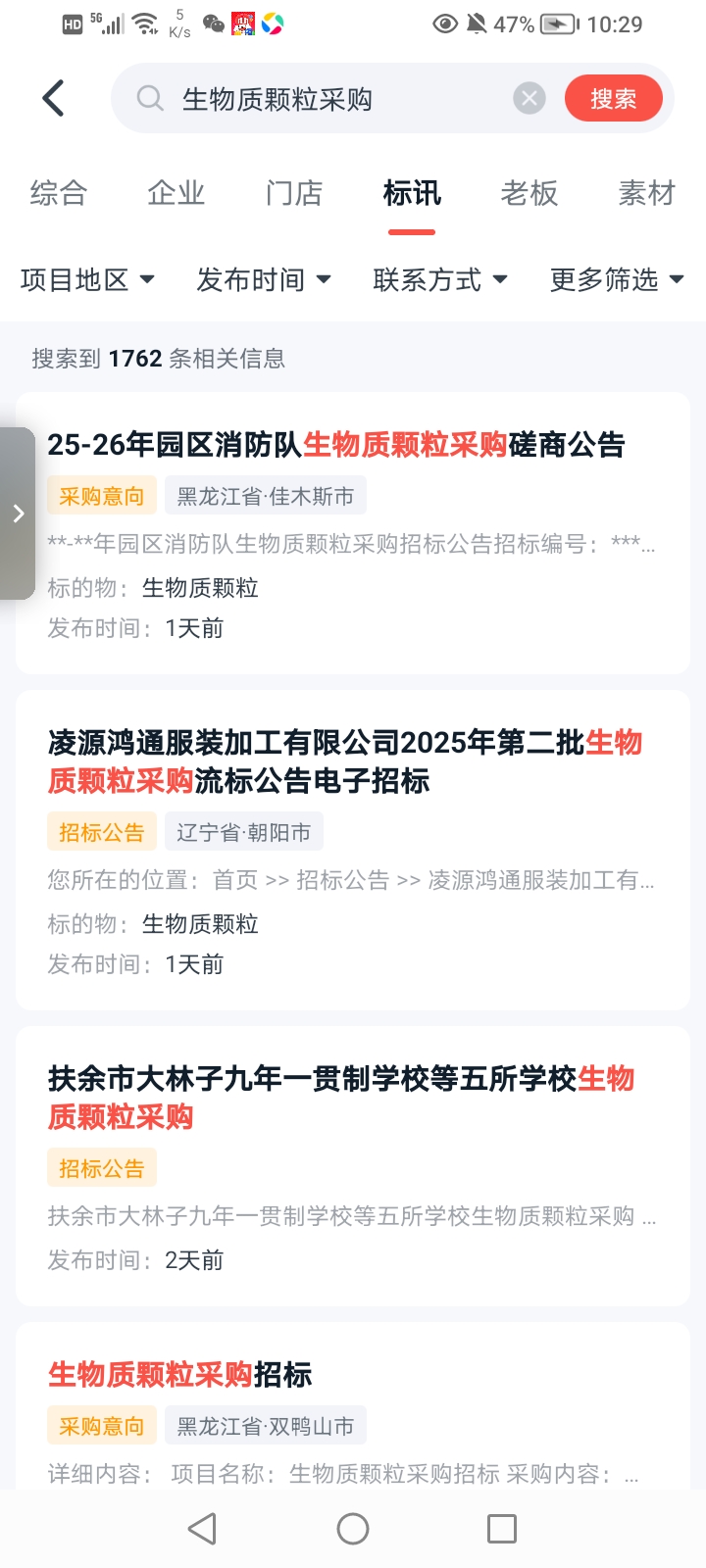This screenshot has width=706, height=1568.
Task: Clear the search text with the X icon
Action: pos(529,98)
